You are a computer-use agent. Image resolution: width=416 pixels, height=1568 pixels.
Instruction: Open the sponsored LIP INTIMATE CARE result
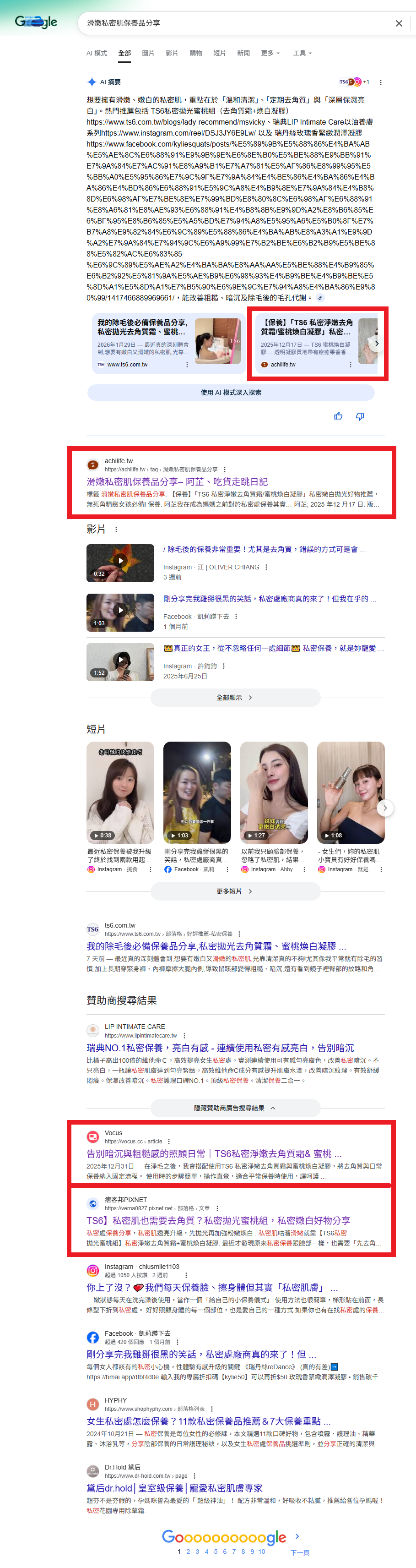tap(220, 1048)
